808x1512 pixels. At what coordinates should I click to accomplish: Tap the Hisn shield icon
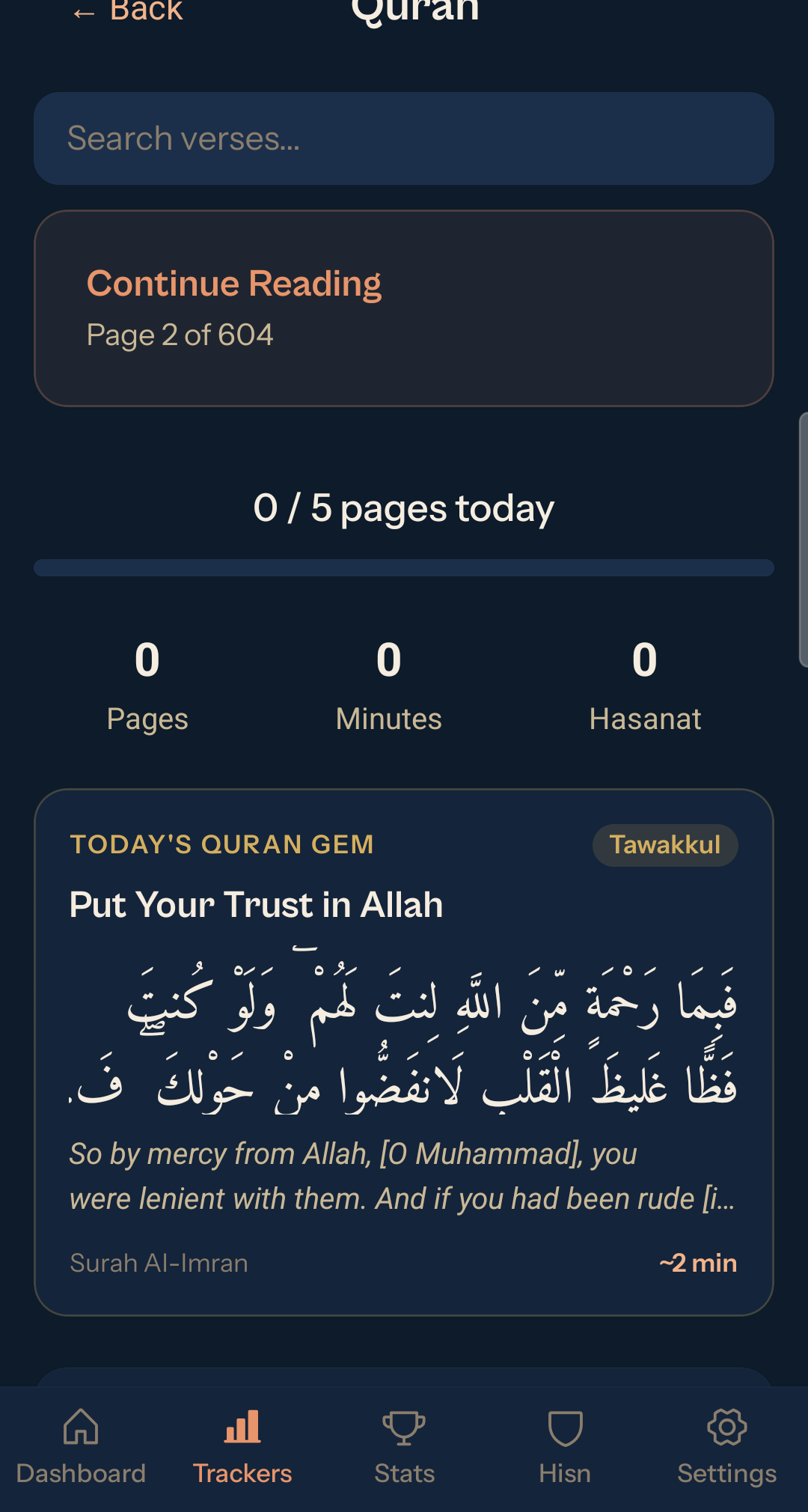pyautogui.click(x=565, y=1426)
